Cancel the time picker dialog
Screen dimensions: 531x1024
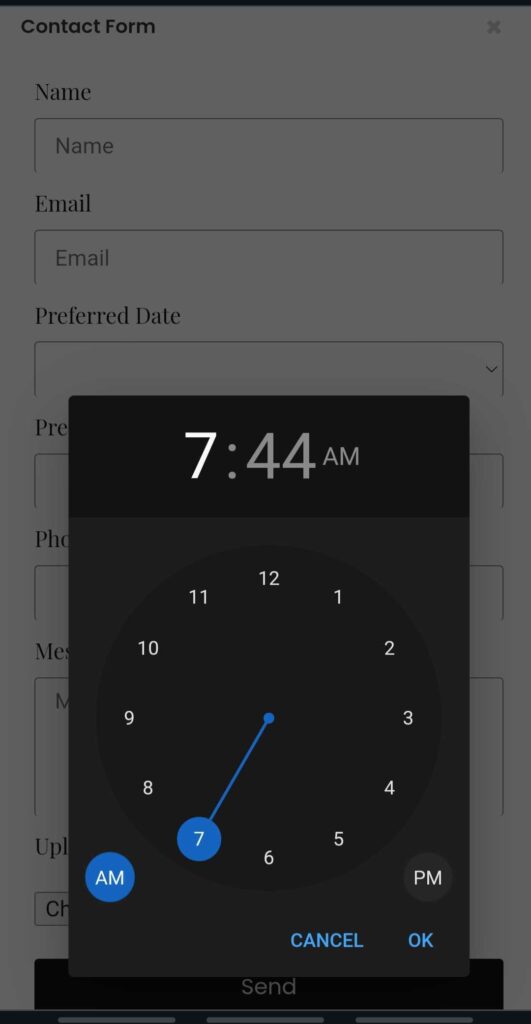click(327, 940)
